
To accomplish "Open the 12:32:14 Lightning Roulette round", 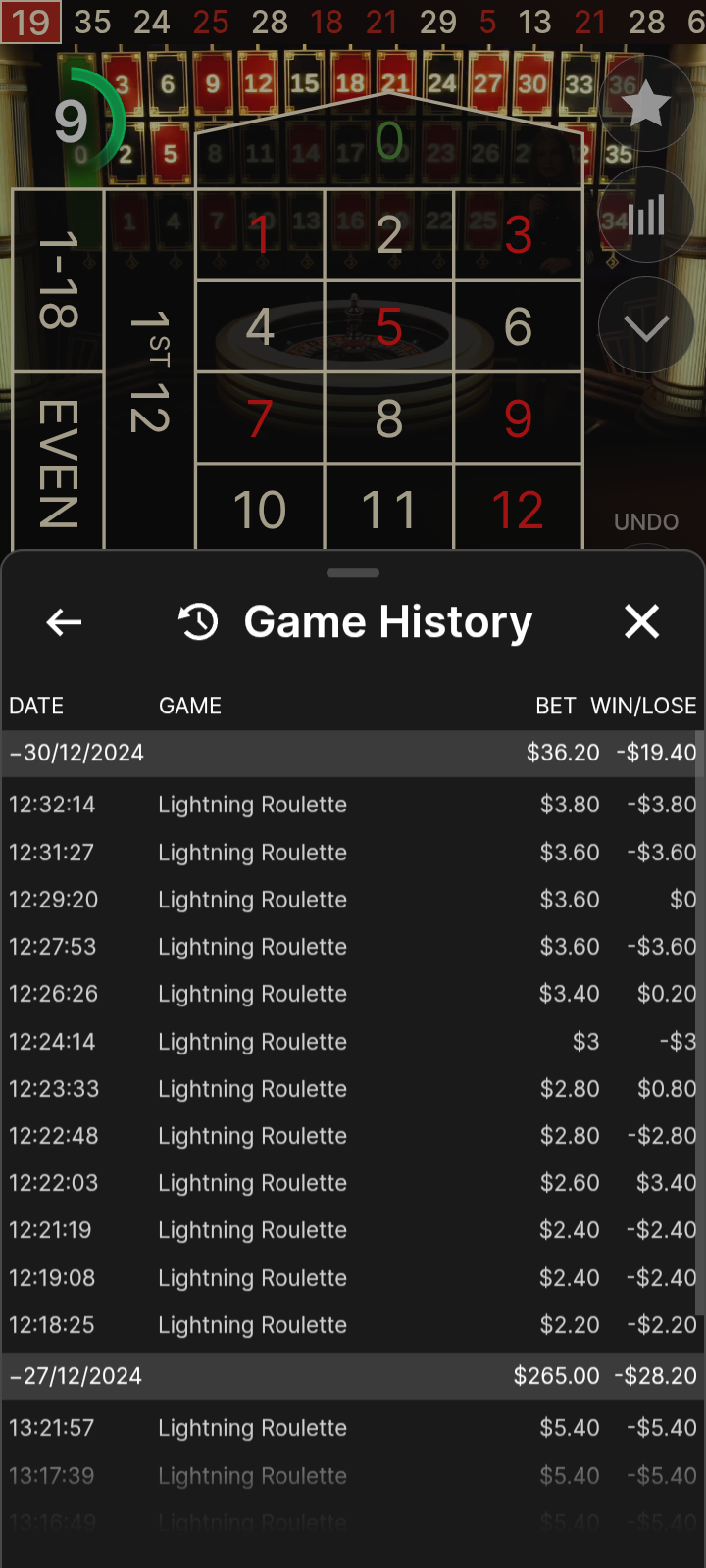I will point(352,805).
